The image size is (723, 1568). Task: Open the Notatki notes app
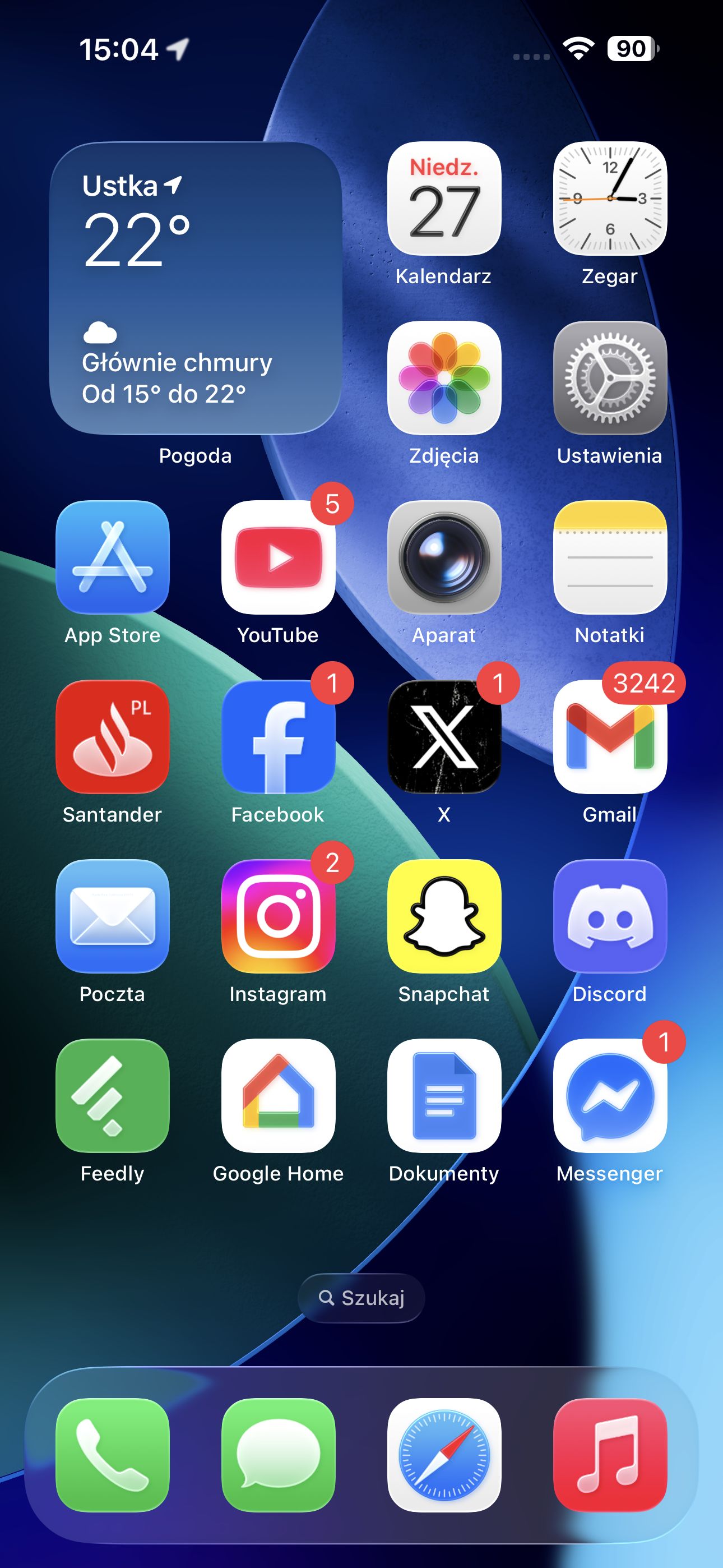[x=610, y=557]
